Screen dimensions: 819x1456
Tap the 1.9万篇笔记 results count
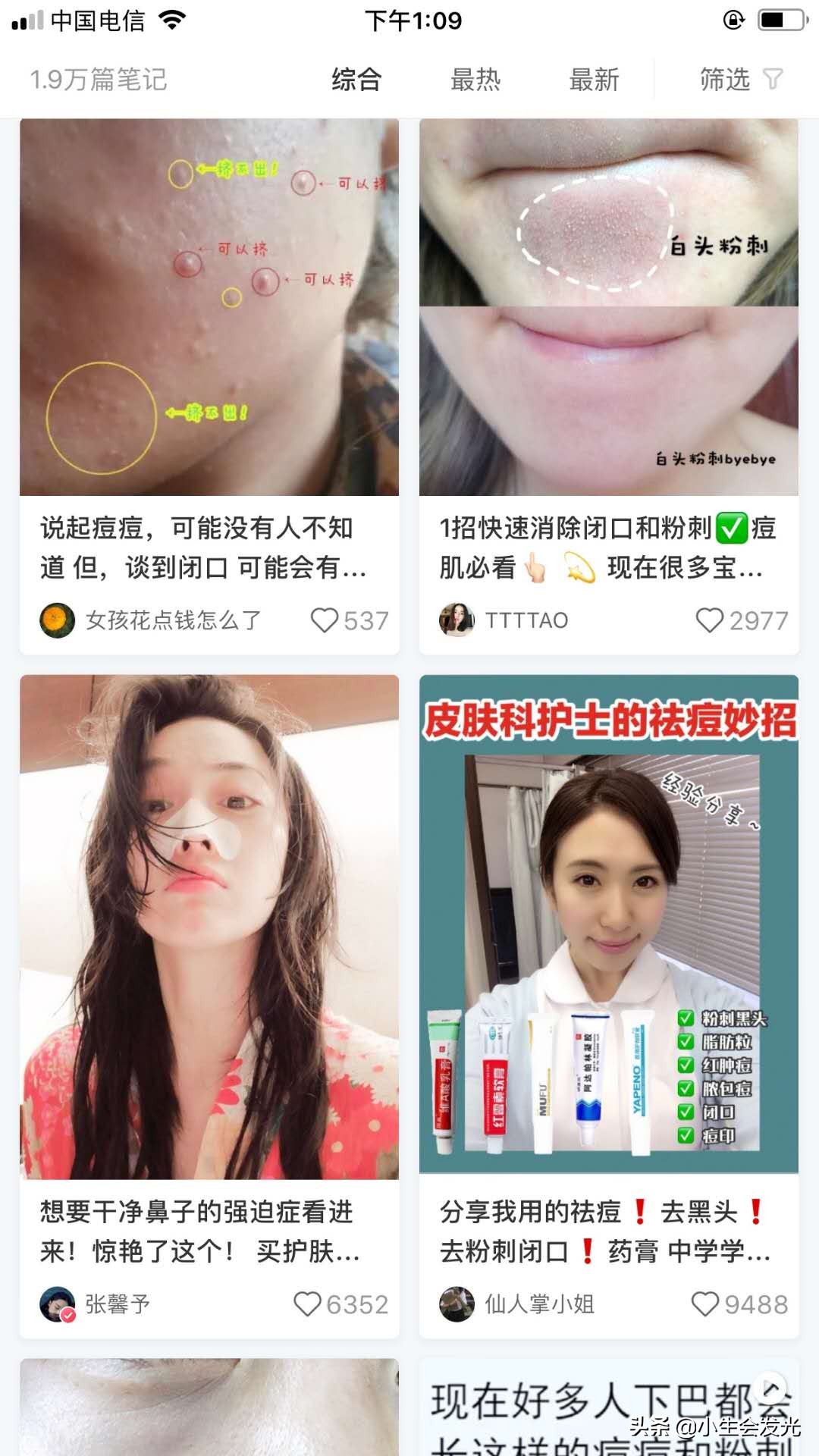99,79
